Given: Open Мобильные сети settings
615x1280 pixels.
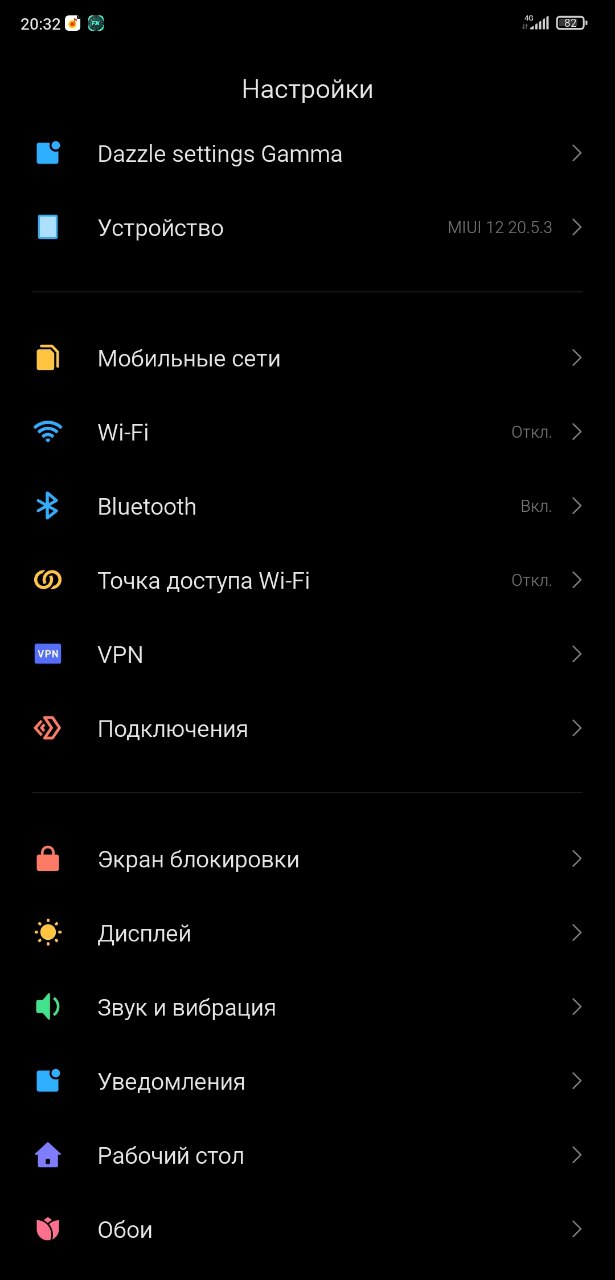Looking at the screenshot, I should (x=307, y=358).
